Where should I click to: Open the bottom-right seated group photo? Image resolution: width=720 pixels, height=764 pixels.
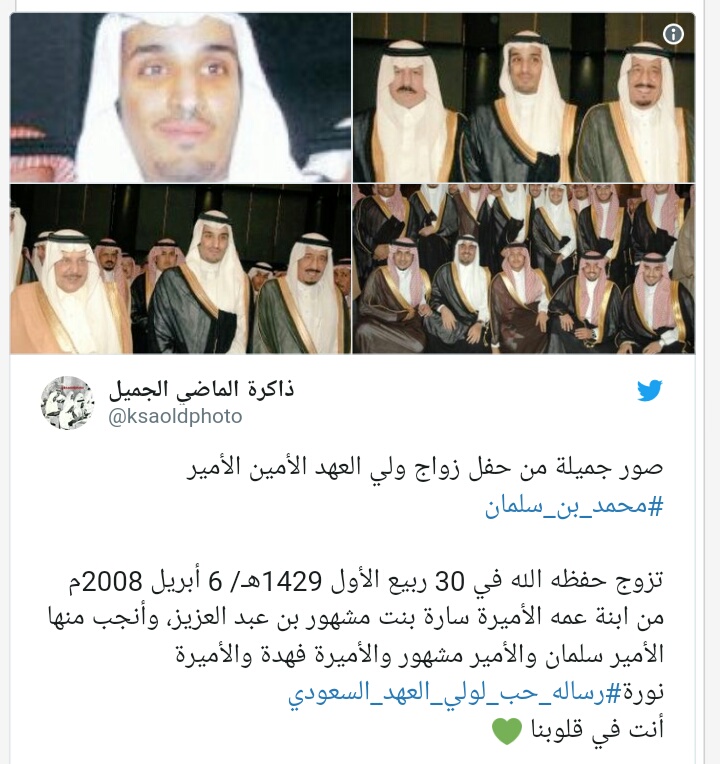click(x=523, y=268)
